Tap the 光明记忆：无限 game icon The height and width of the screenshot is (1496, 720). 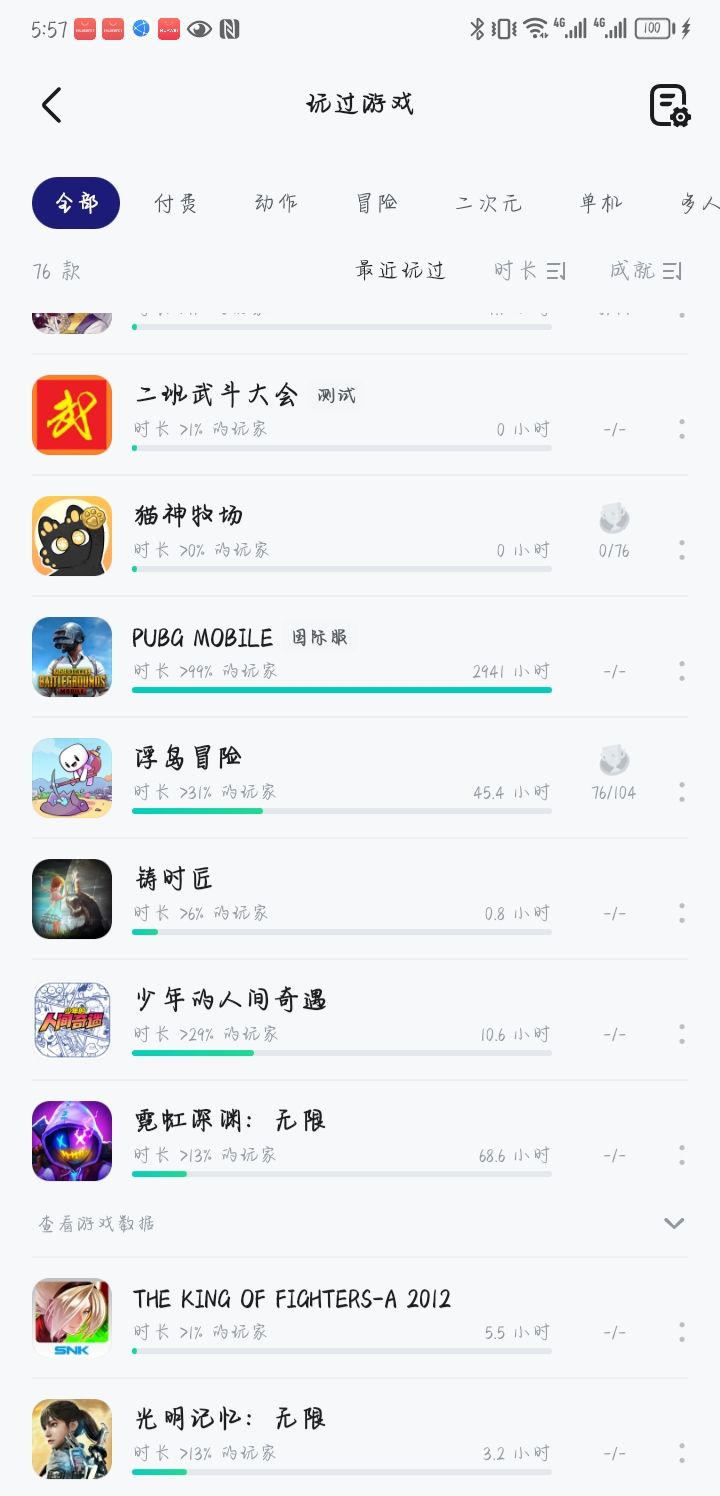tap(71, 1440)
